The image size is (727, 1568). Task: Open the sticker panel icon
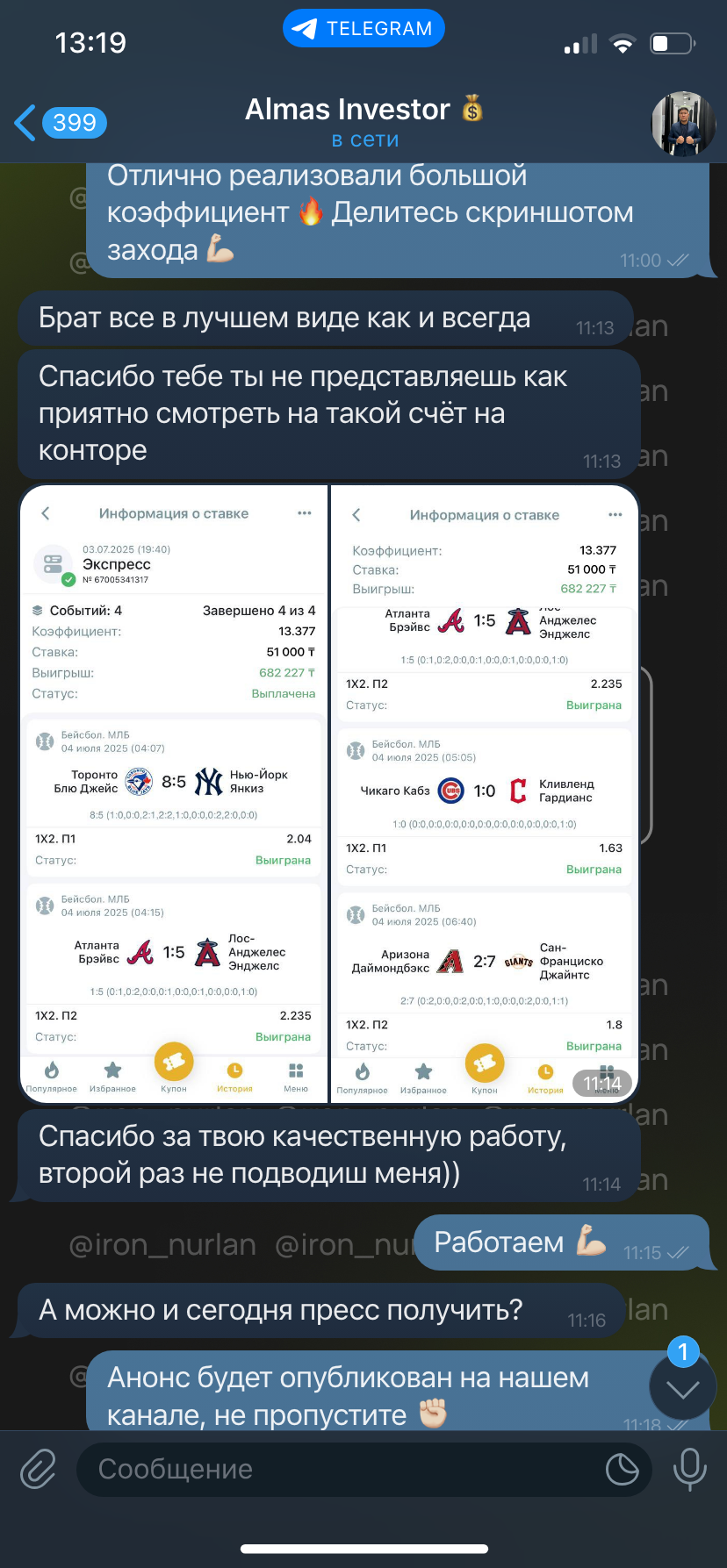(623, 1469)
